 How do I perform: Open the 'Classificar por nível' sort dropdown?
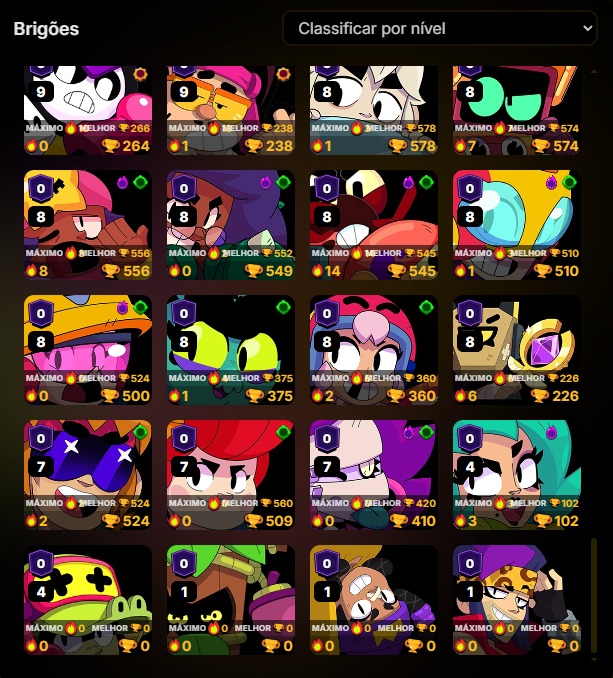[440, 28]
